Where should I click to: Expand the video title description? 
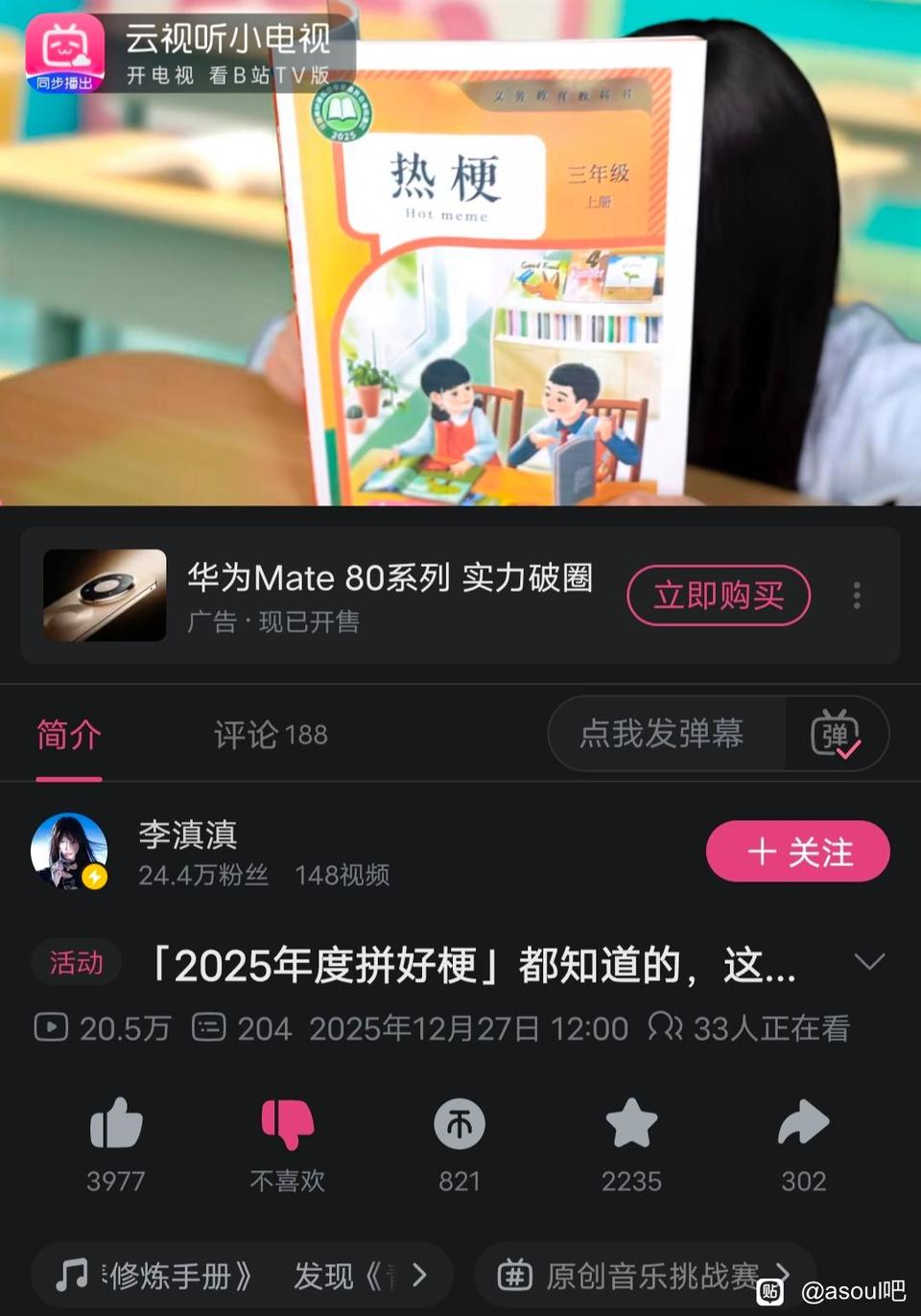click(x=869, y=962)
